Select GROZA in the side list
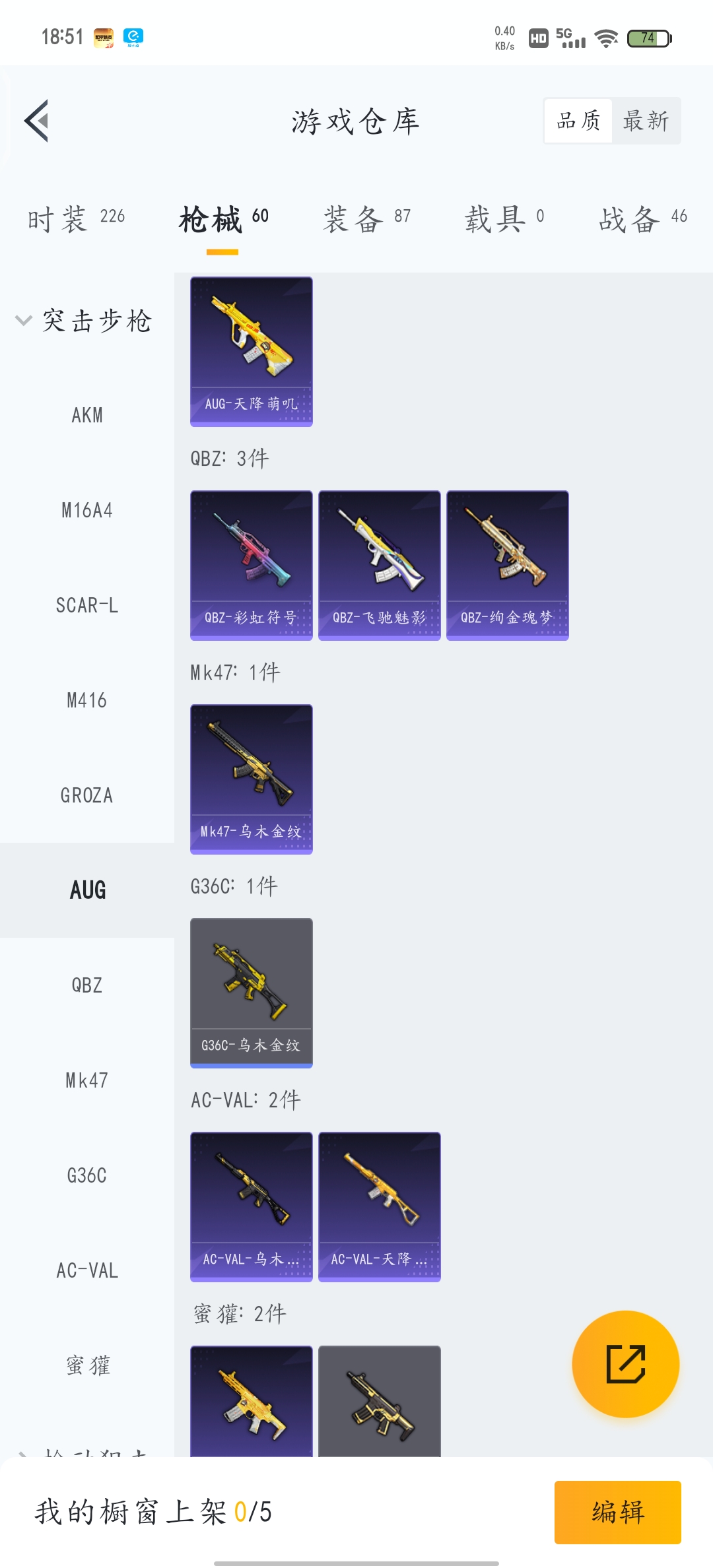Viewport: 713px width, 1568px height. point(87,795)
